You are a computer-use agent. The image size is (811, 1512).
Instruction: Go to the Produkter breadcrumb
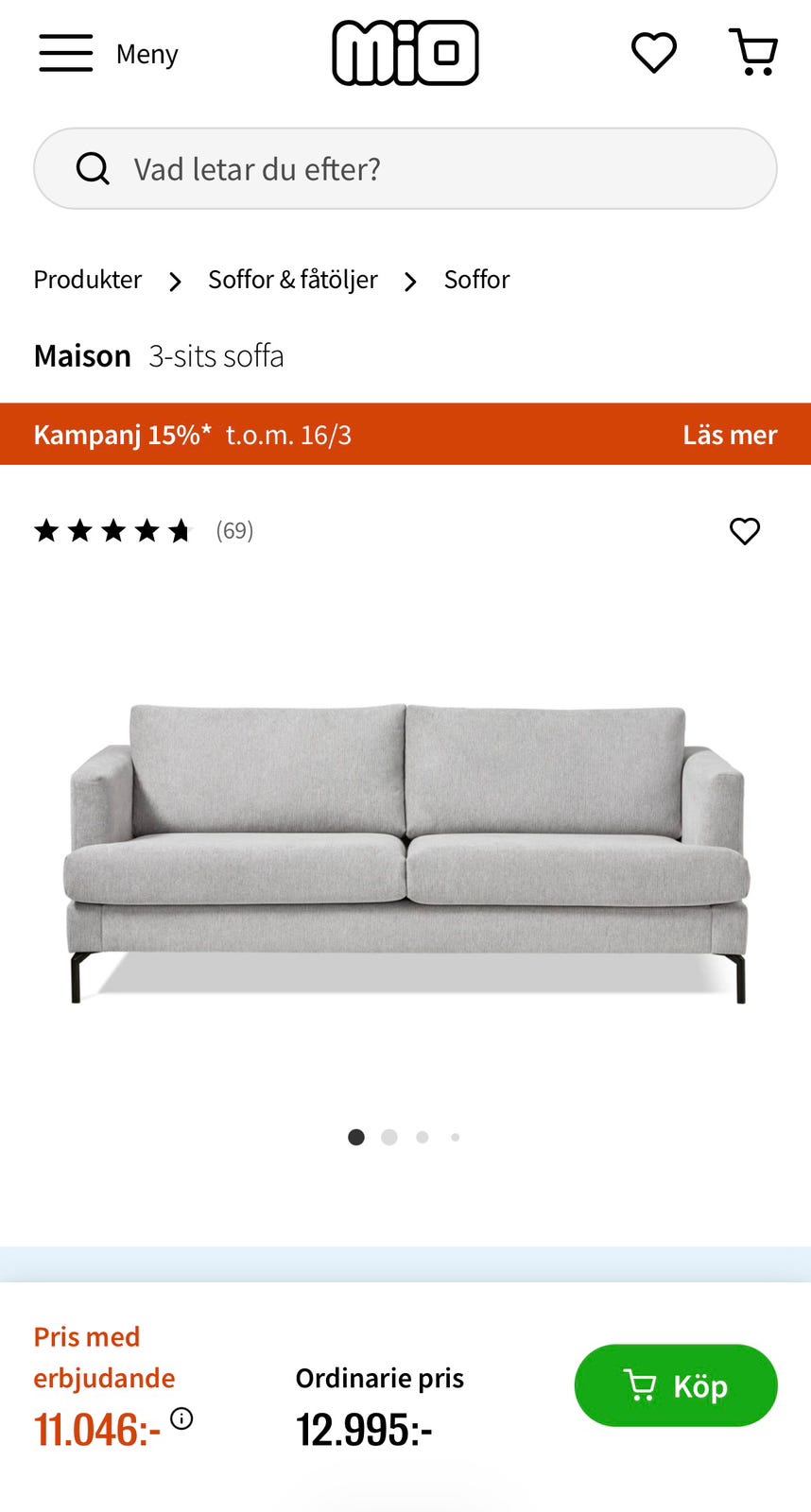click(88, 280)
